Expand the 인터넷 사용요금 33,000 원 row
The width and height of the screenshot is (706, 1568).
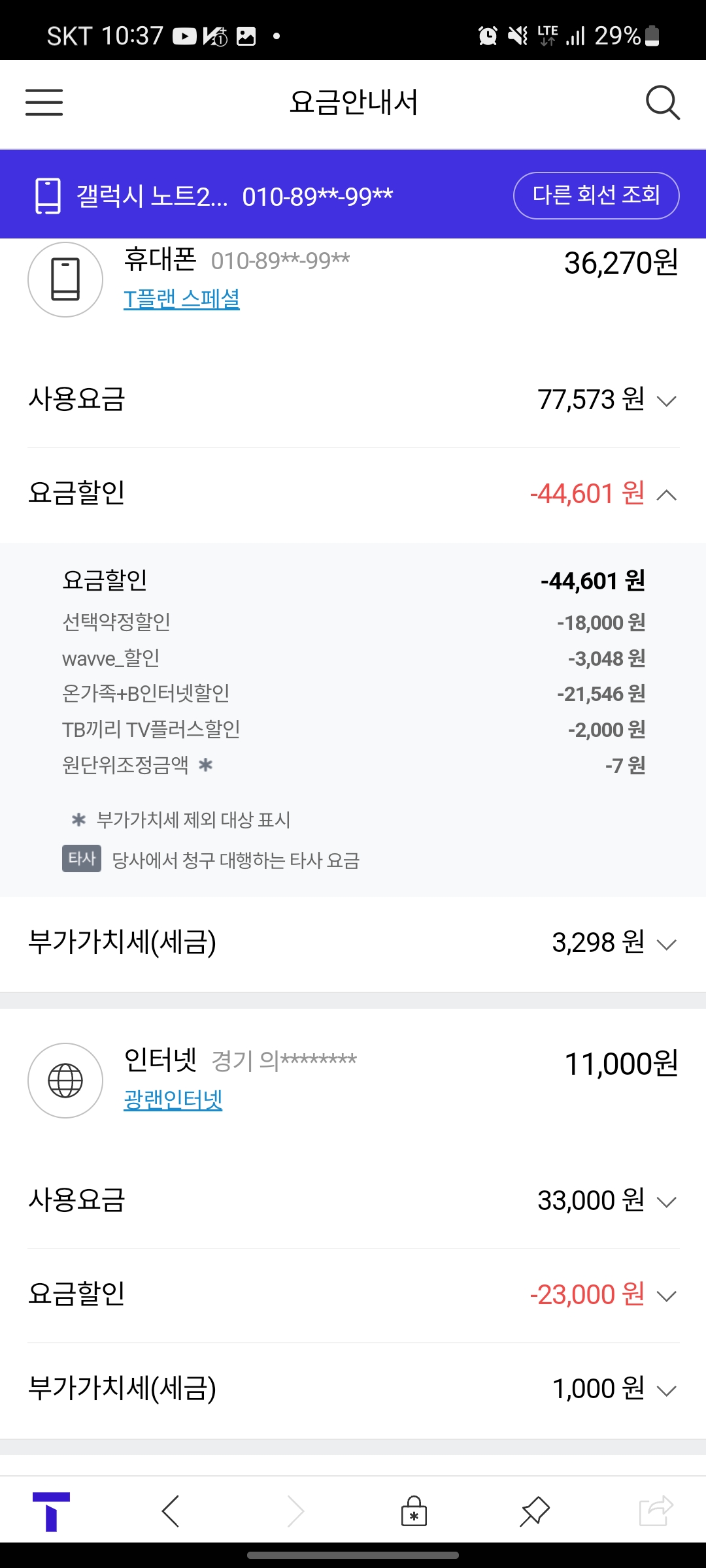353,1201
